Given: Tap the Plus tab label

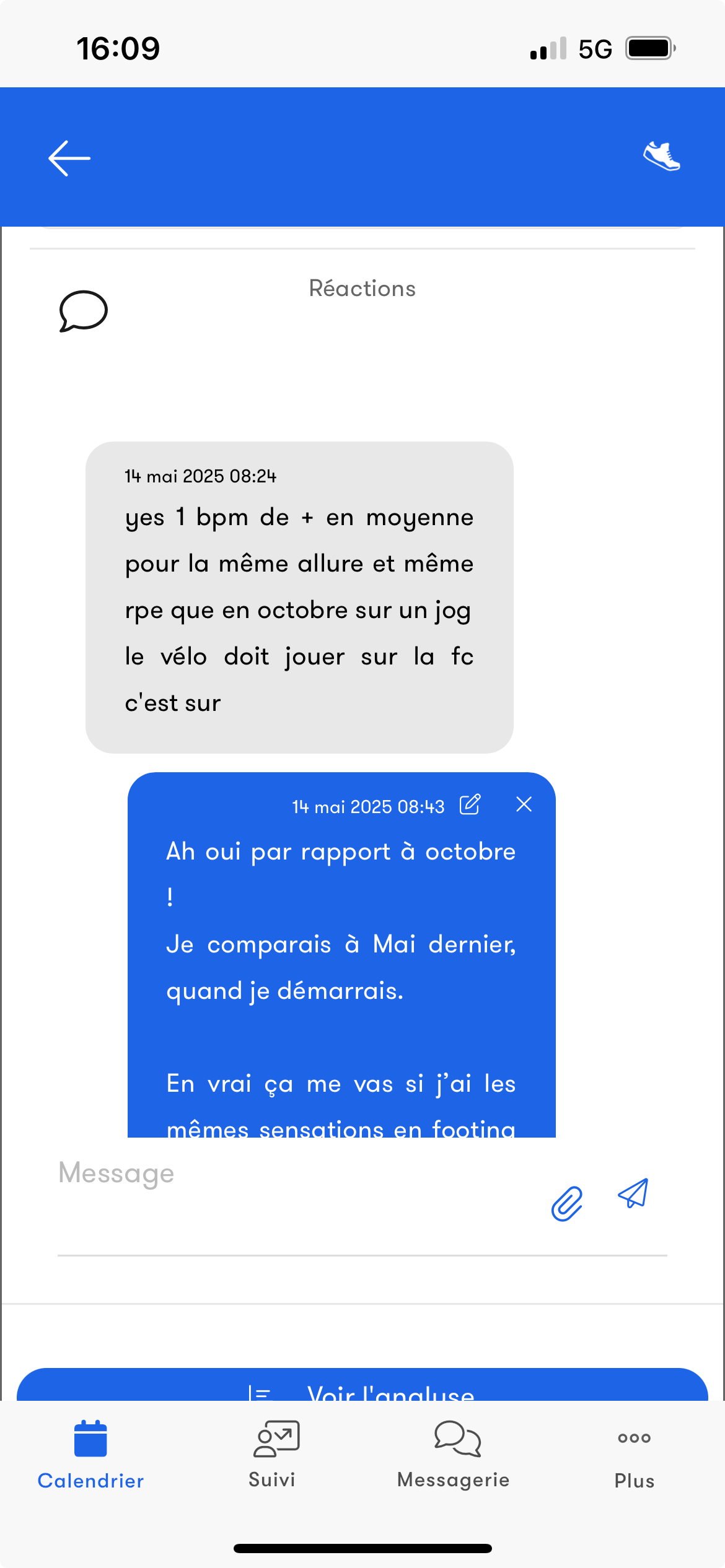Looking at the screenshot, I should tap(634, 1481).
